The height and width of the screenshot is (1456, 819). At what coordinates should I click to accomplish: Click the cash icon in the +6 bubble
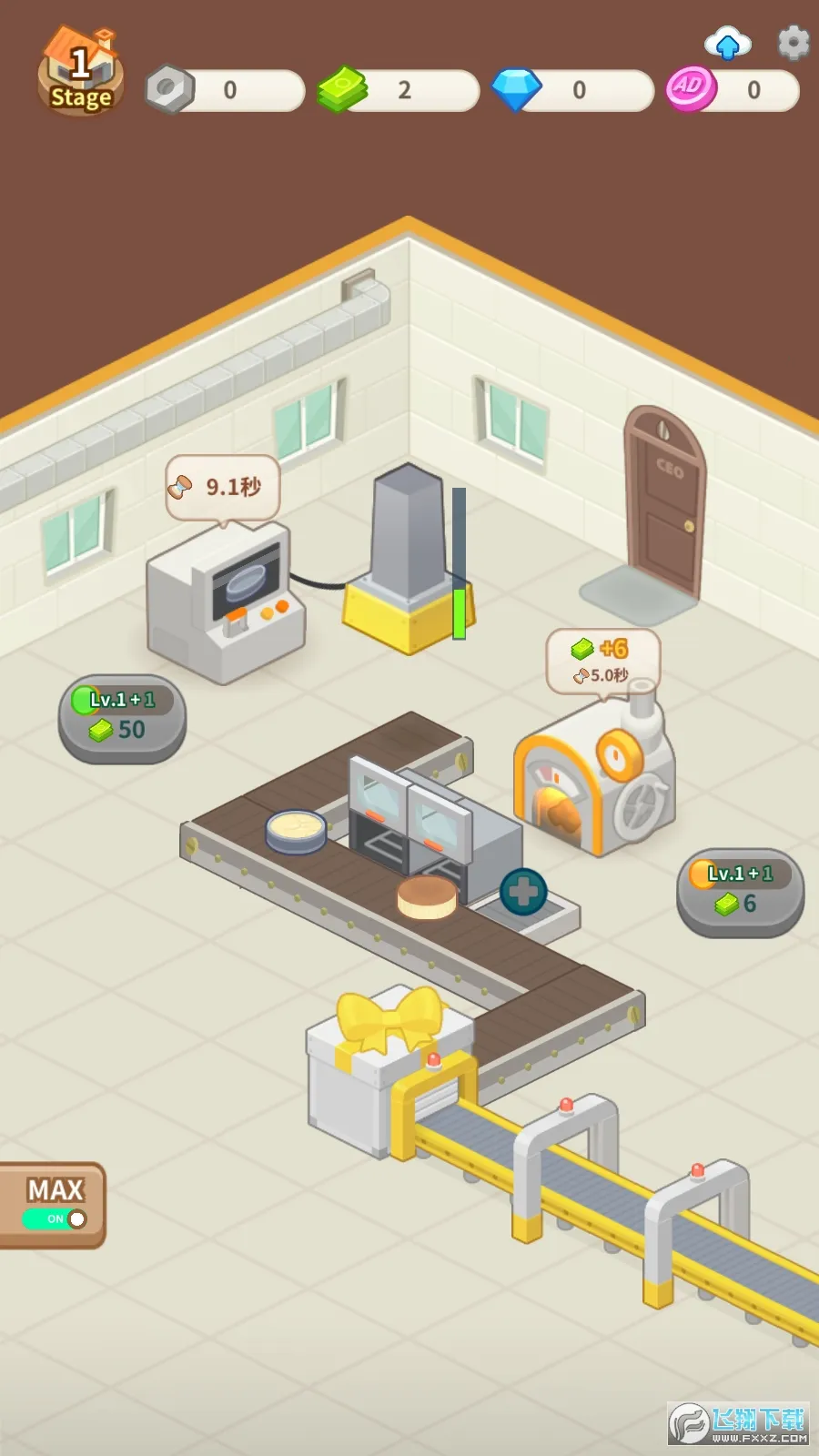pos(581,648)
